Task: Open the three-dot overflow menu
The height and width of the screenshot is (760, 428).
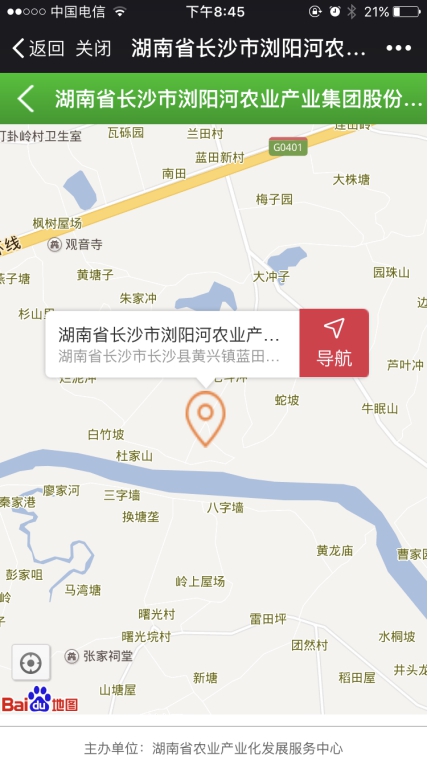Action: (x=398, y=48)
